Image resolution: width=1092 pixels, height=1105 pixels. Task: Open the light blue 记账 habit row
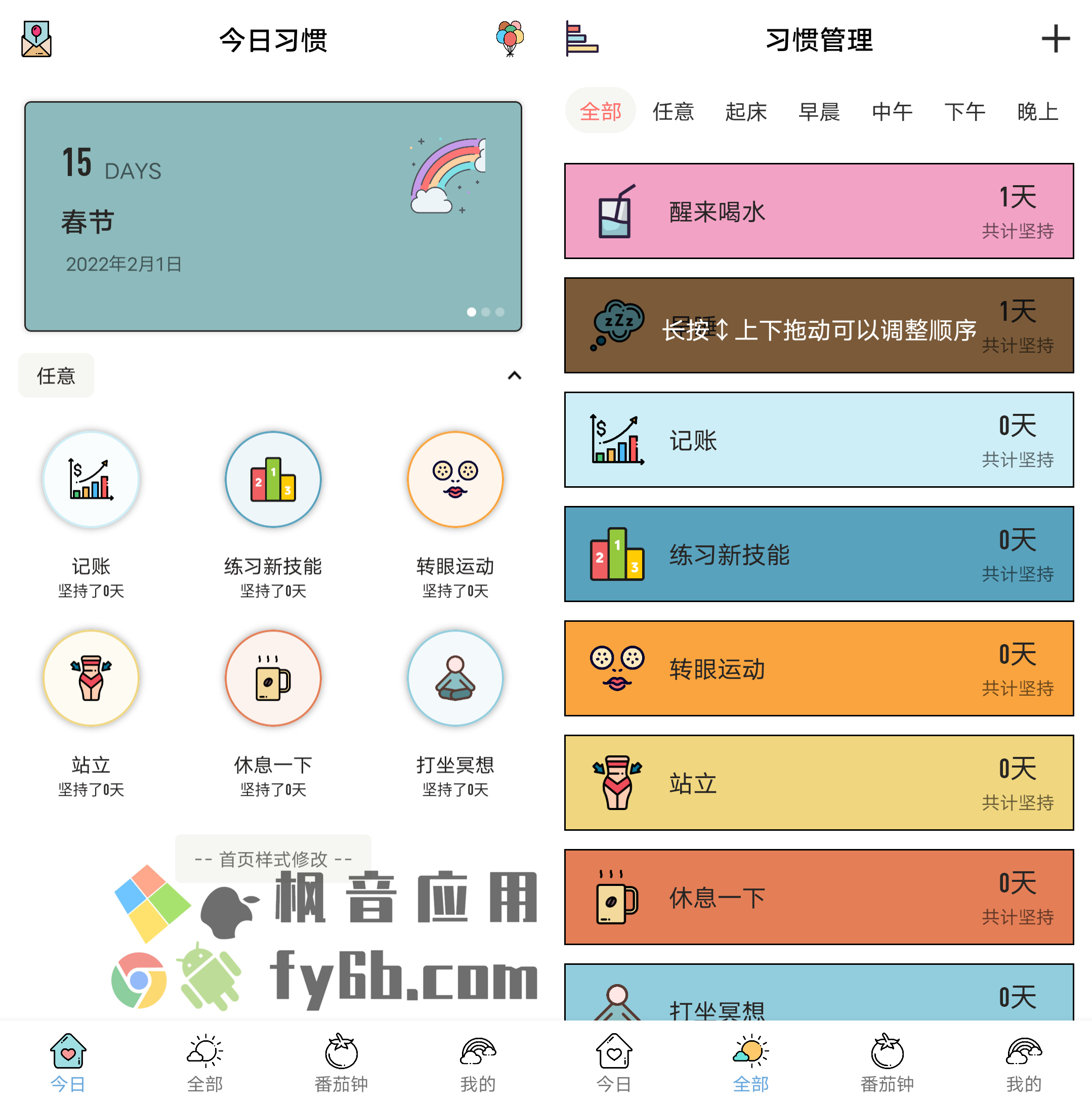click(x=818, y=440)
